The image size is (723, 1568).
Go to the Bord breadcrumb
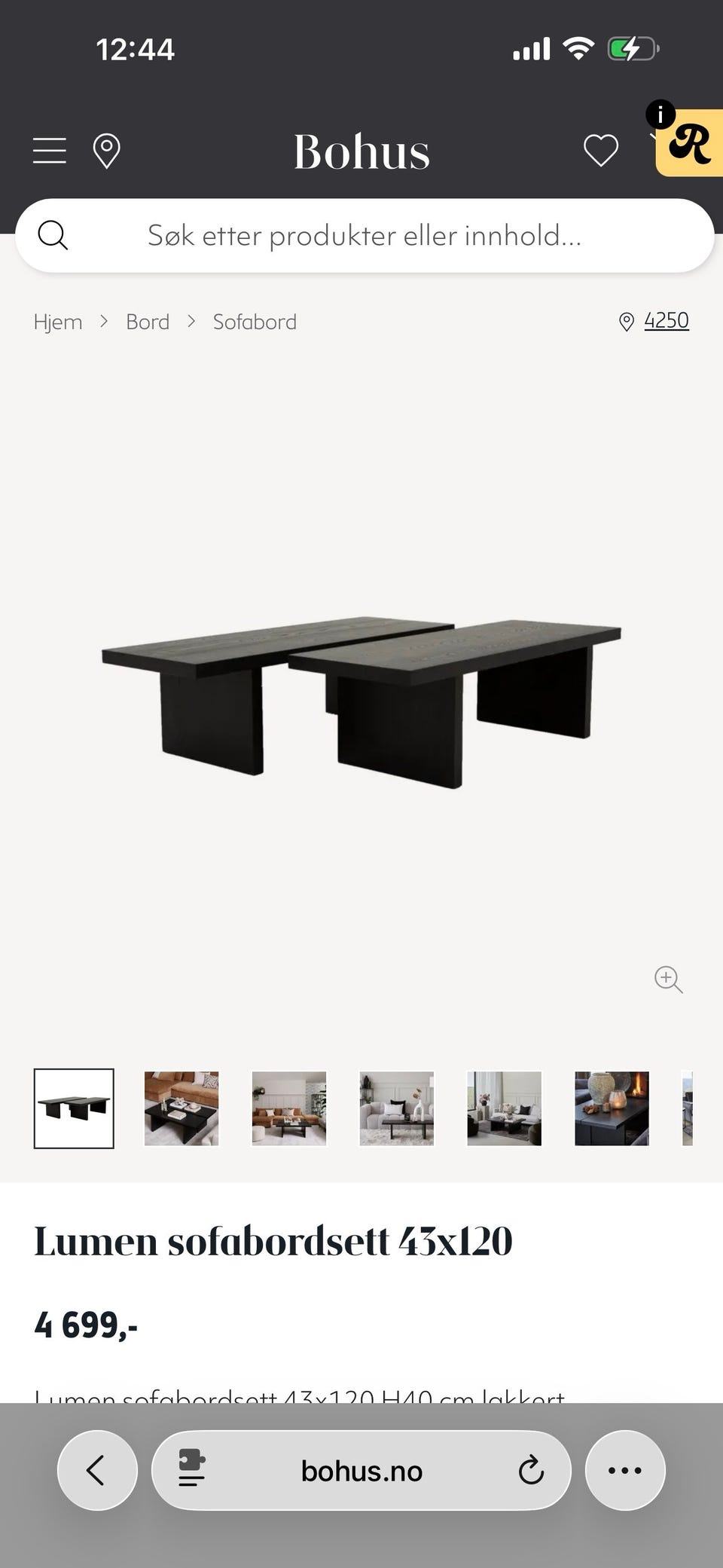148,322
